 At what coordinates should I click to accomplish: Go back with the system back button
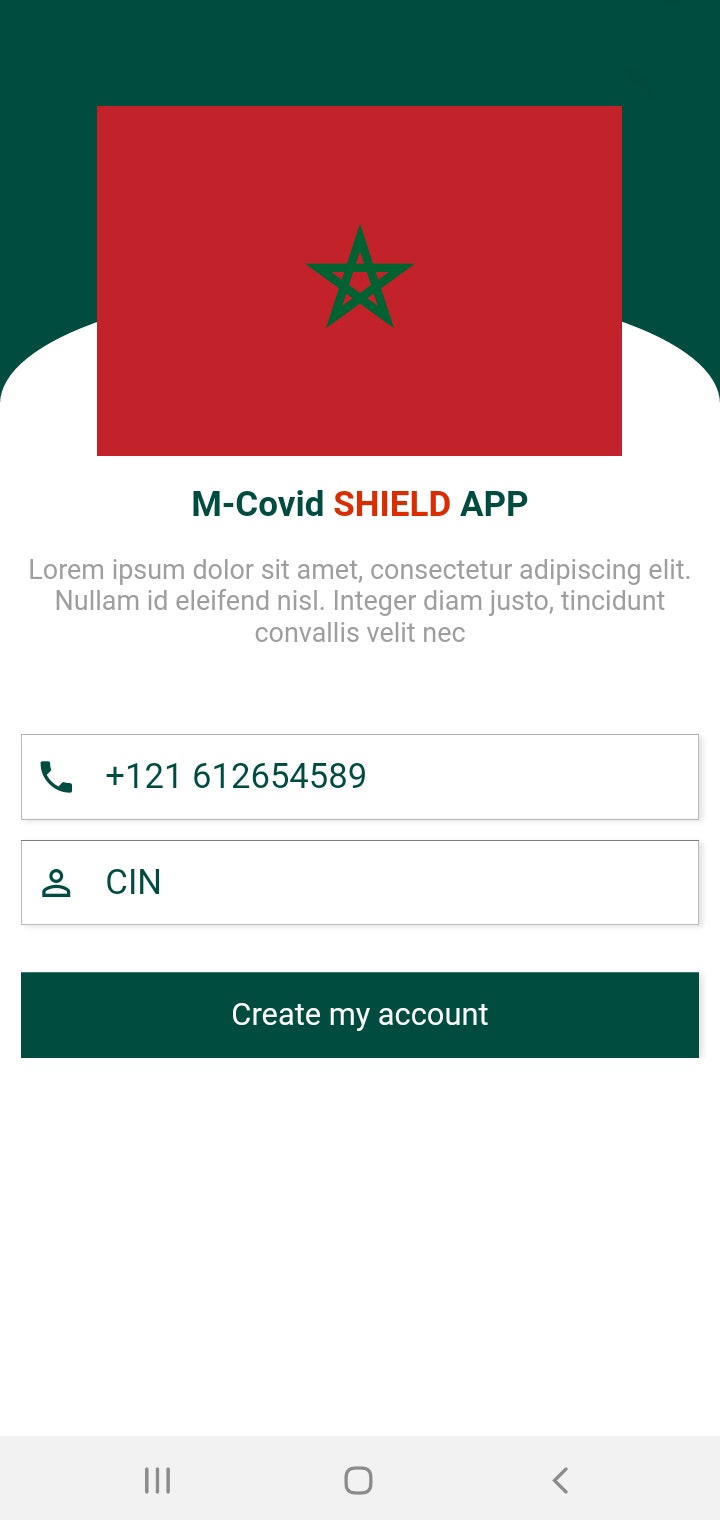pyautogui.click(x=560, y=1480)
